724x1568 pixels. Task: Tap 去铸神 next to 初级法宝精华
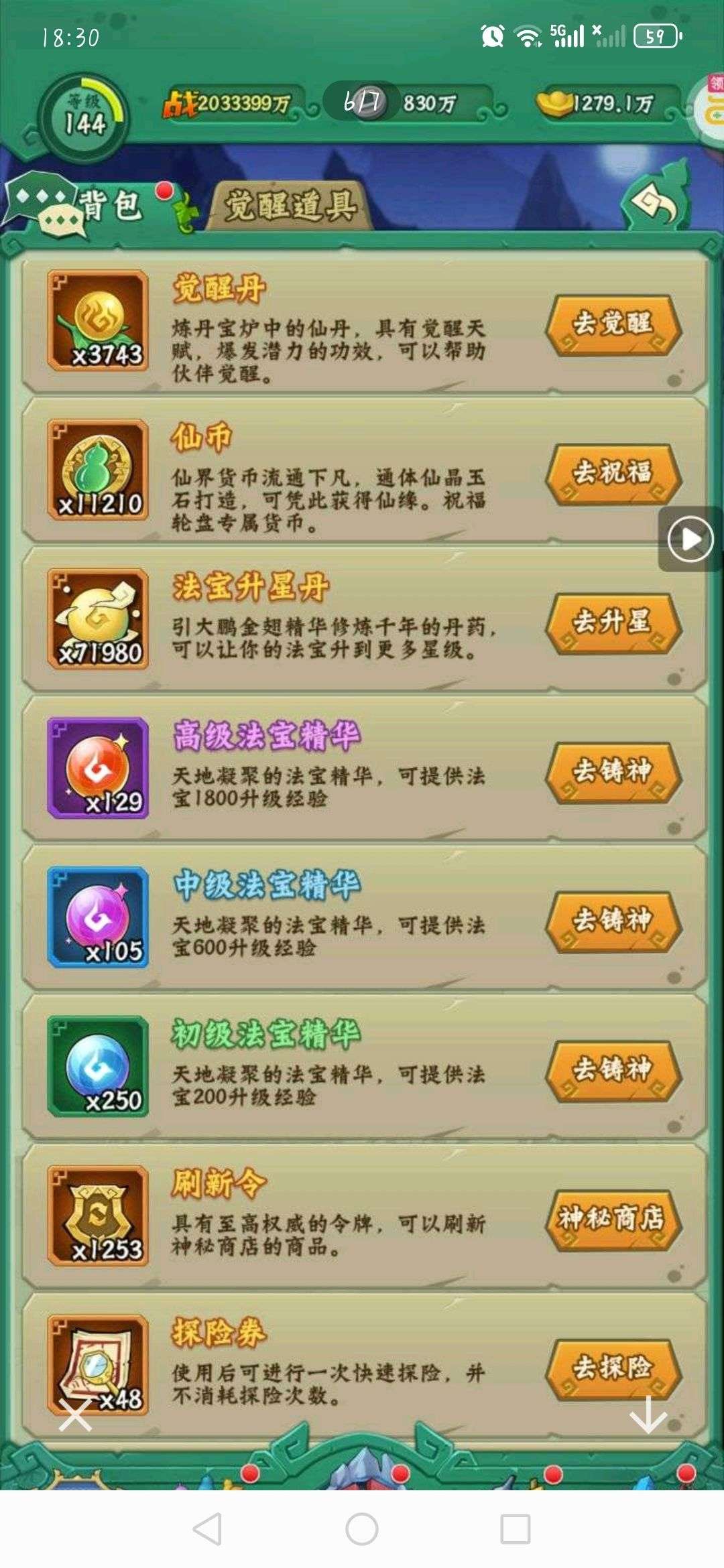[x=613, y=1070]
